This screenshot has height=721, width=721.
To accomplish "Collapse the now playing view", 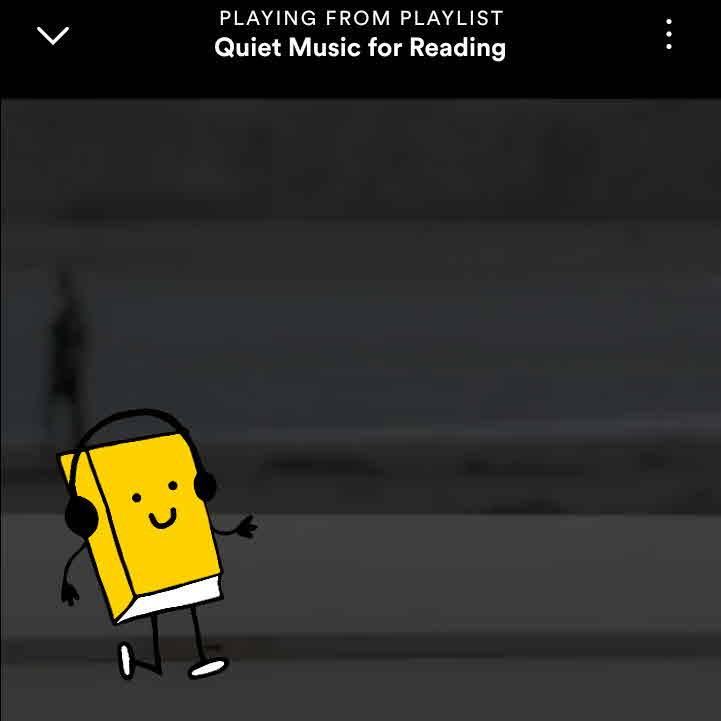I will tap(52, 36).
